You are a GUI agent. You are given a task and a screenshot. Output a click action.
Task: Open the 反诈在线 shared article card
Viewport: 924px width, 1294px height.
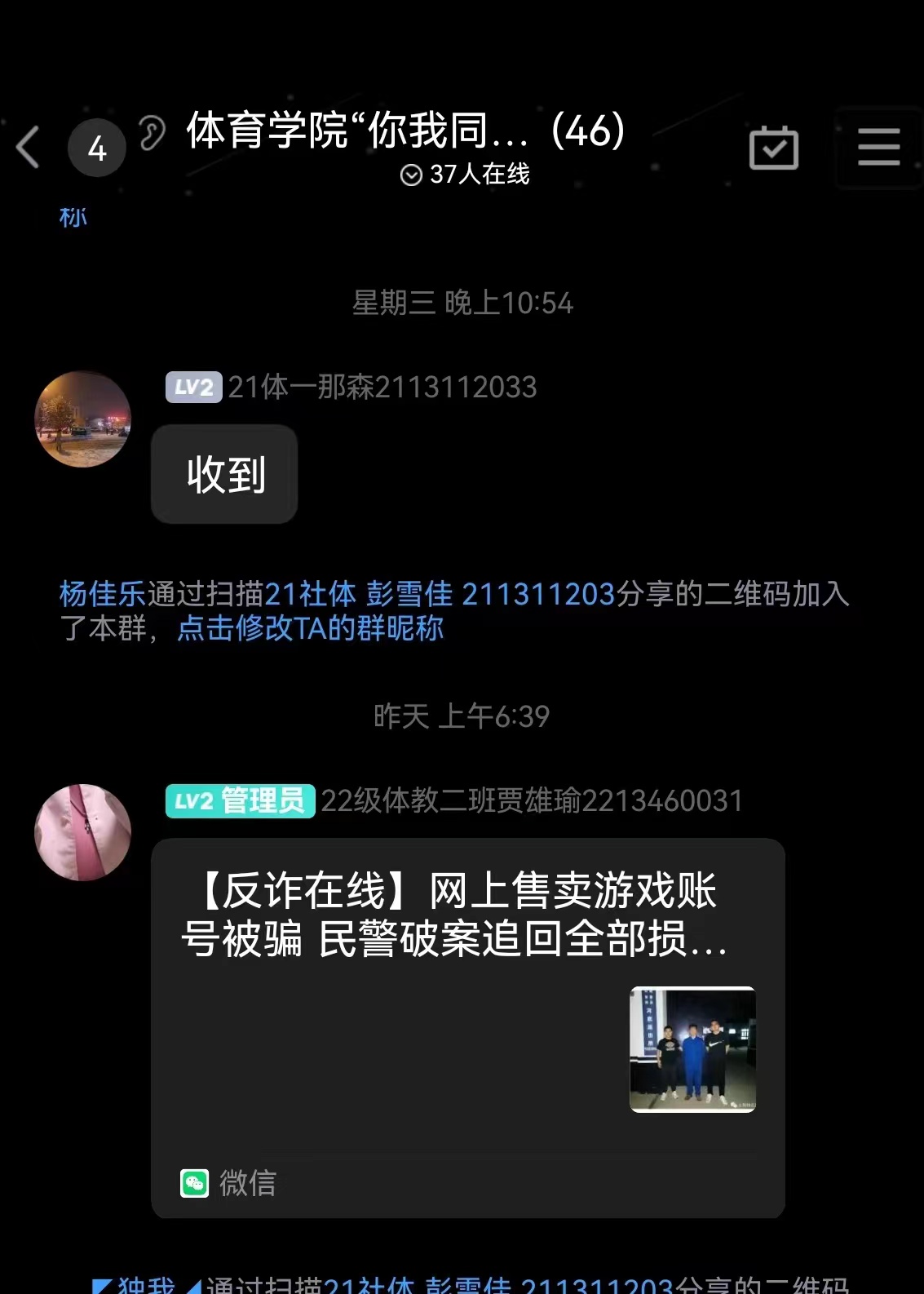point(467,1026)
